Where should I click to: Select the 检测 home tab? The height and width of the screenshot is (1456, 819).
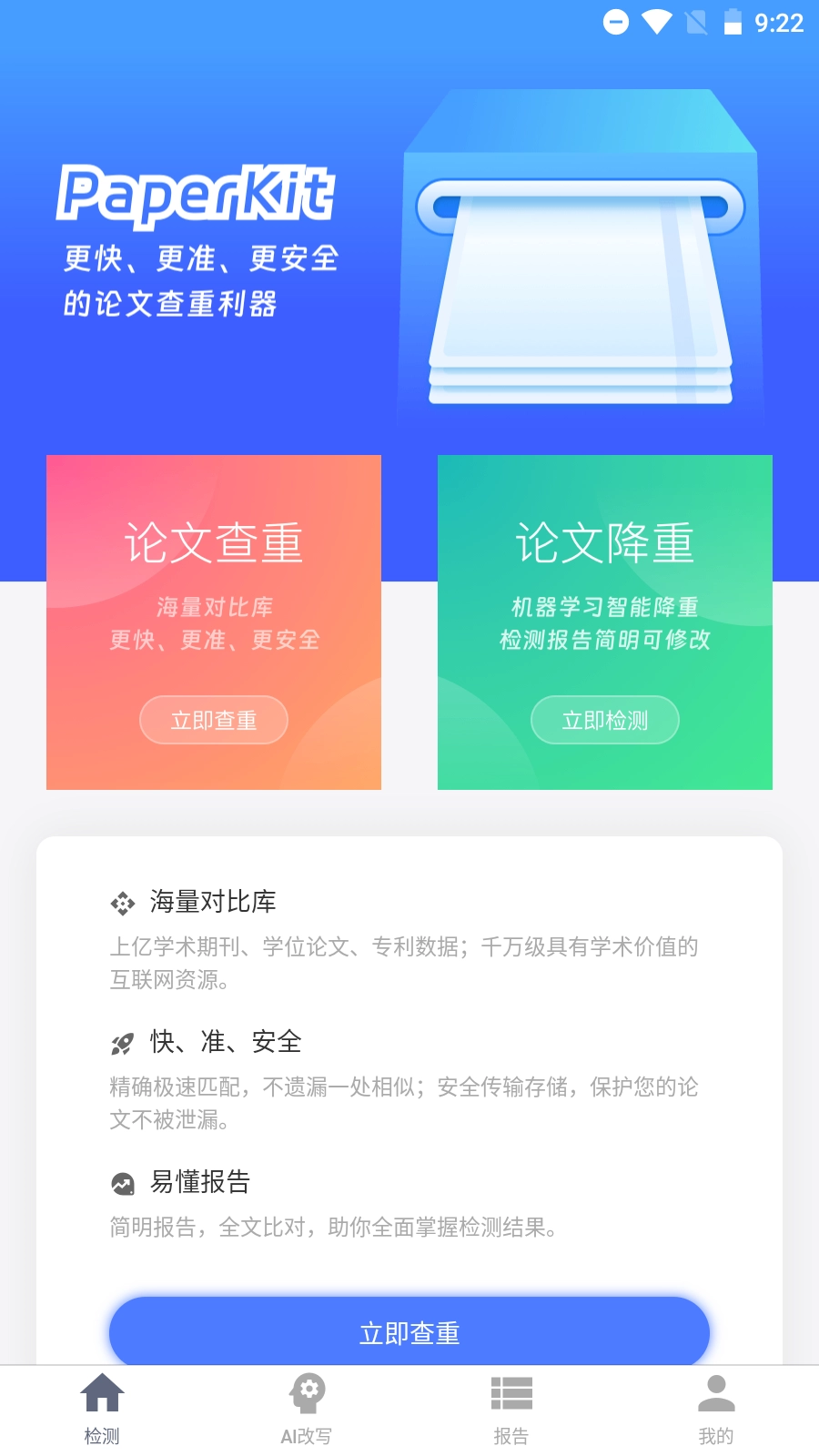coord(102,1409)
